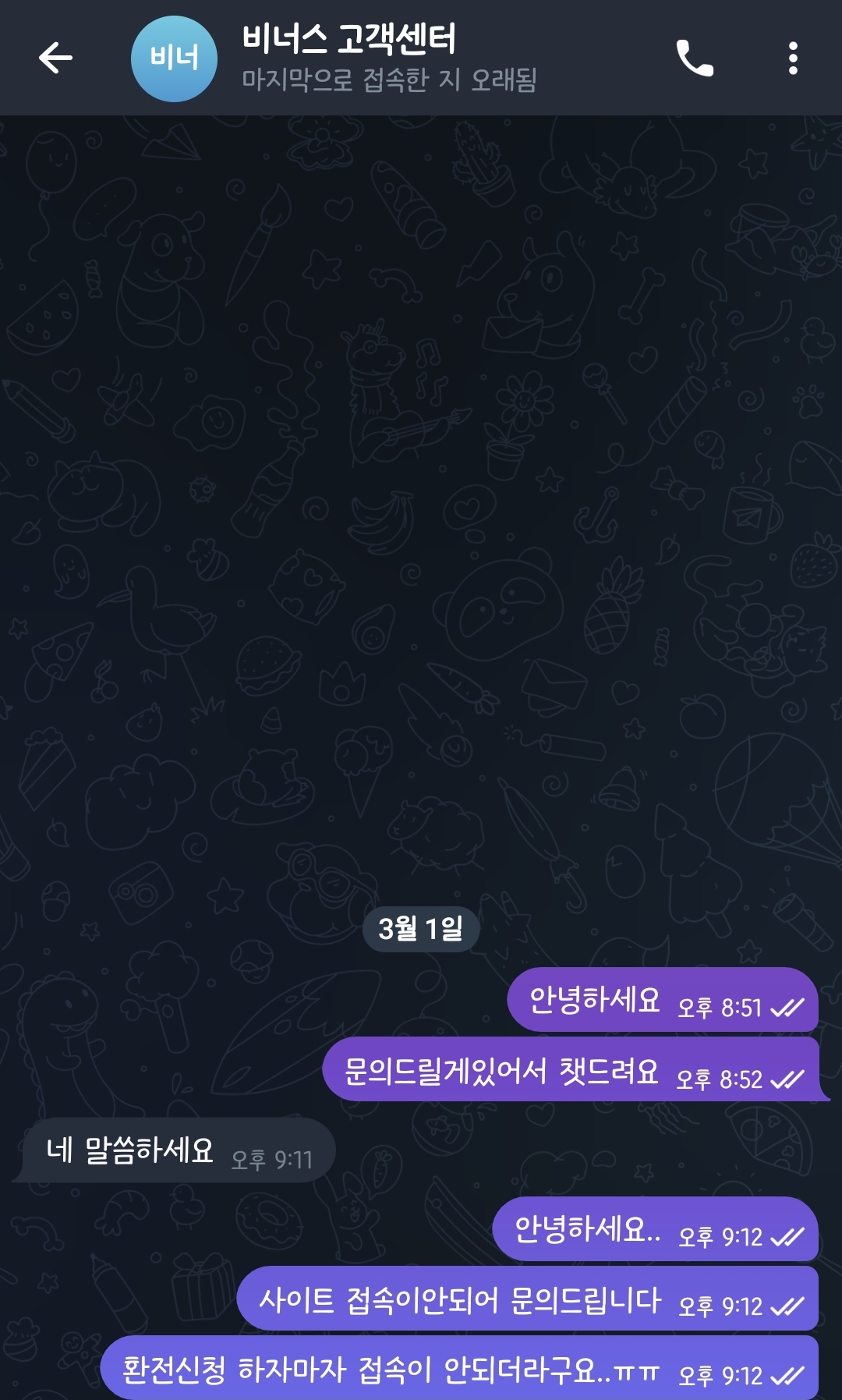Viewport: 842px width, 1400px height.
Task: View 비너스 고객센터 chat info from the title
Action: pyautogui.click(x=349, y=39)
